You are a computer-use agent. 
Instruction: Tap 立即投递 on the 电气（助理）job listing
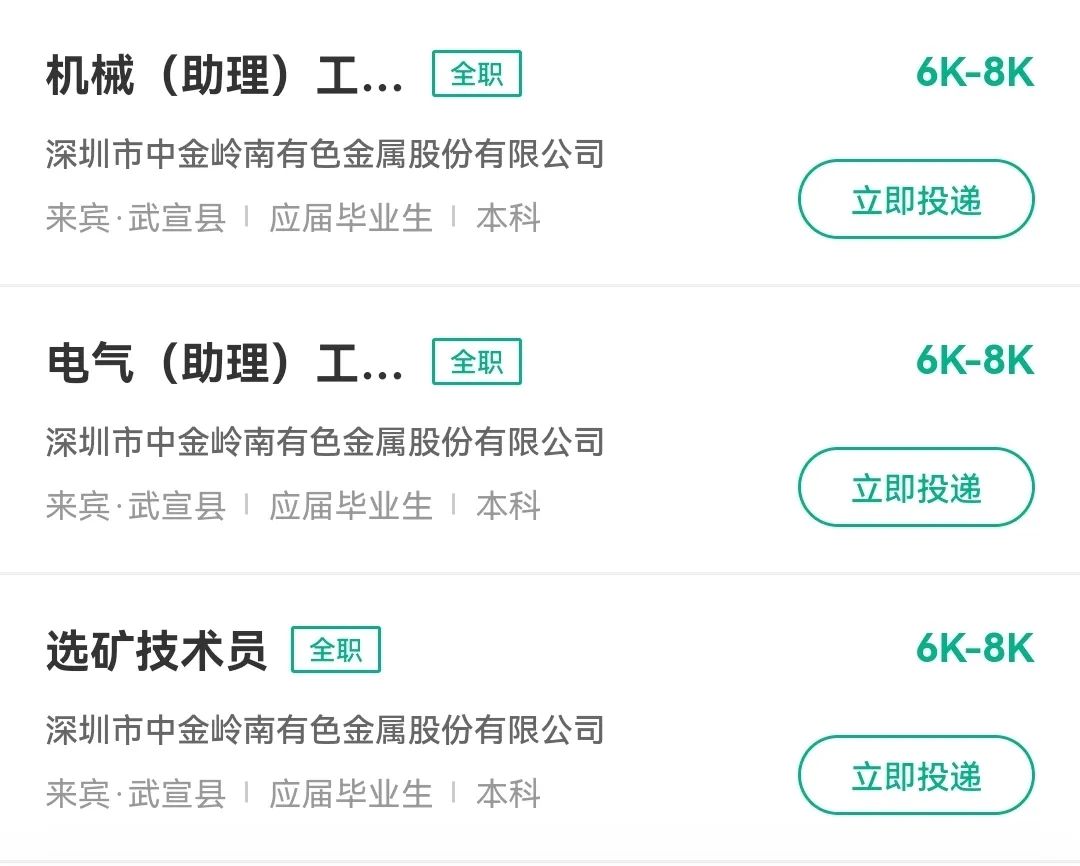click(915, 488)
